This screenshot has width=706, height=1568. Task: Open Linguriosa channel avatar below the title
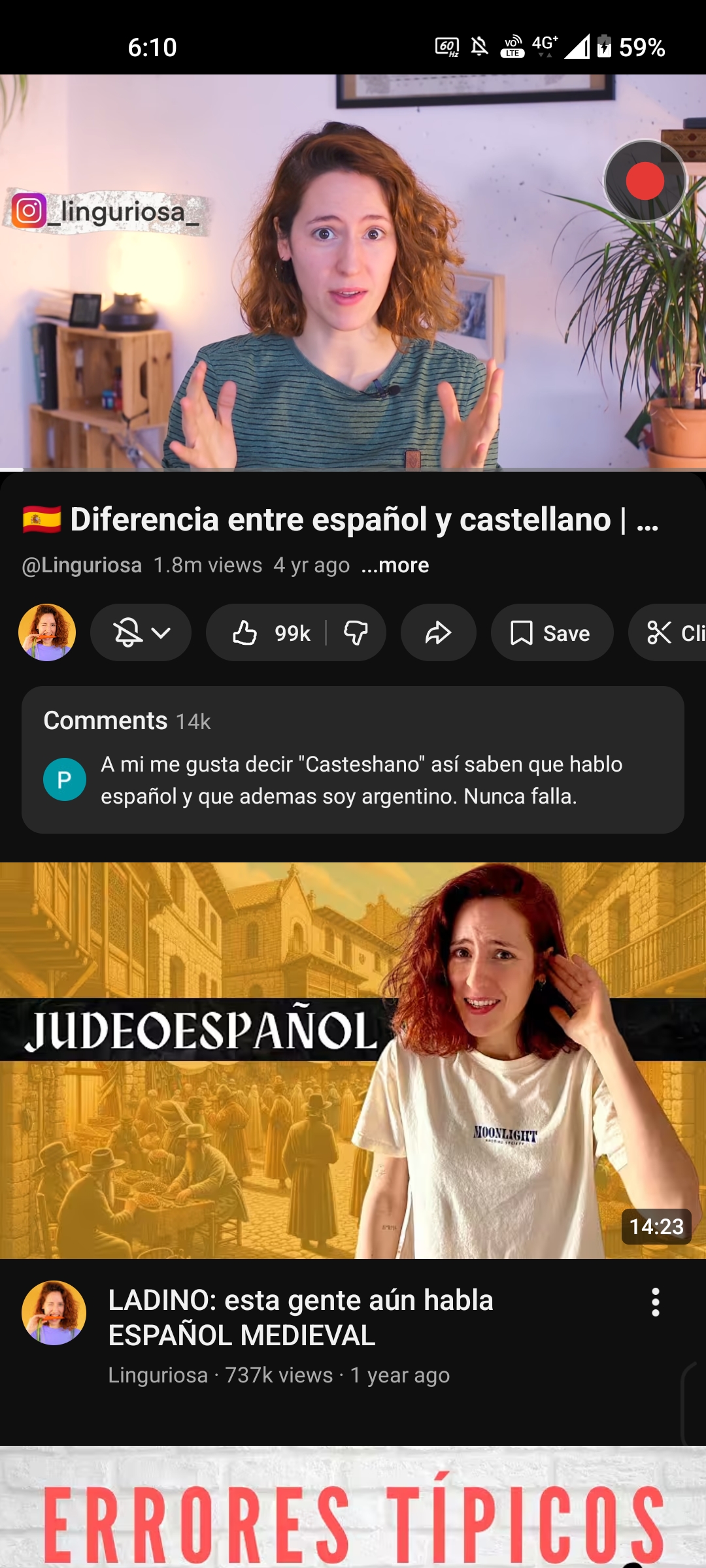[47, 632]
